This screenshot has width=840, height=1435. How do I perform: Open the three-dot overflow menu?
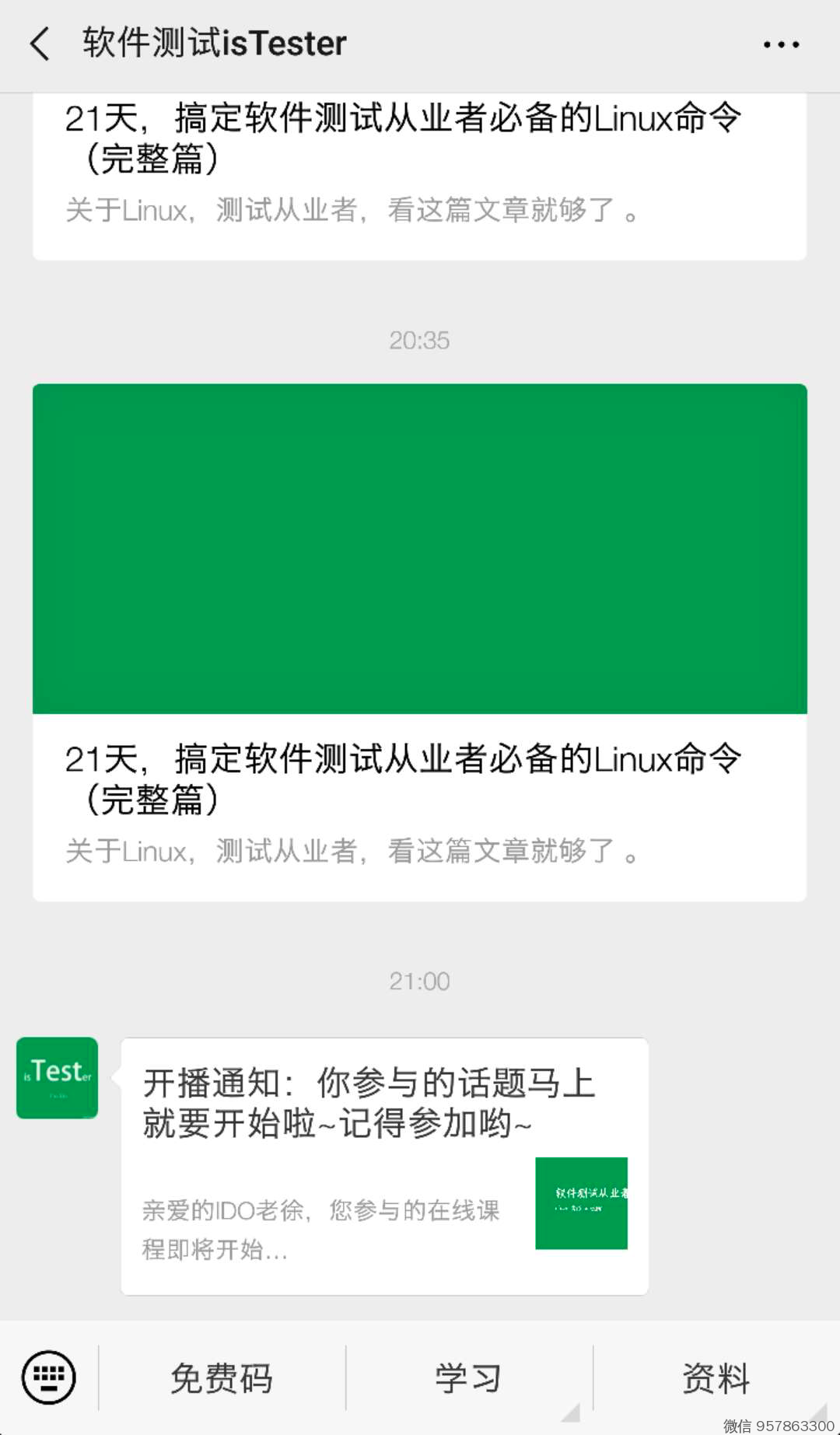tap(781, 44)
